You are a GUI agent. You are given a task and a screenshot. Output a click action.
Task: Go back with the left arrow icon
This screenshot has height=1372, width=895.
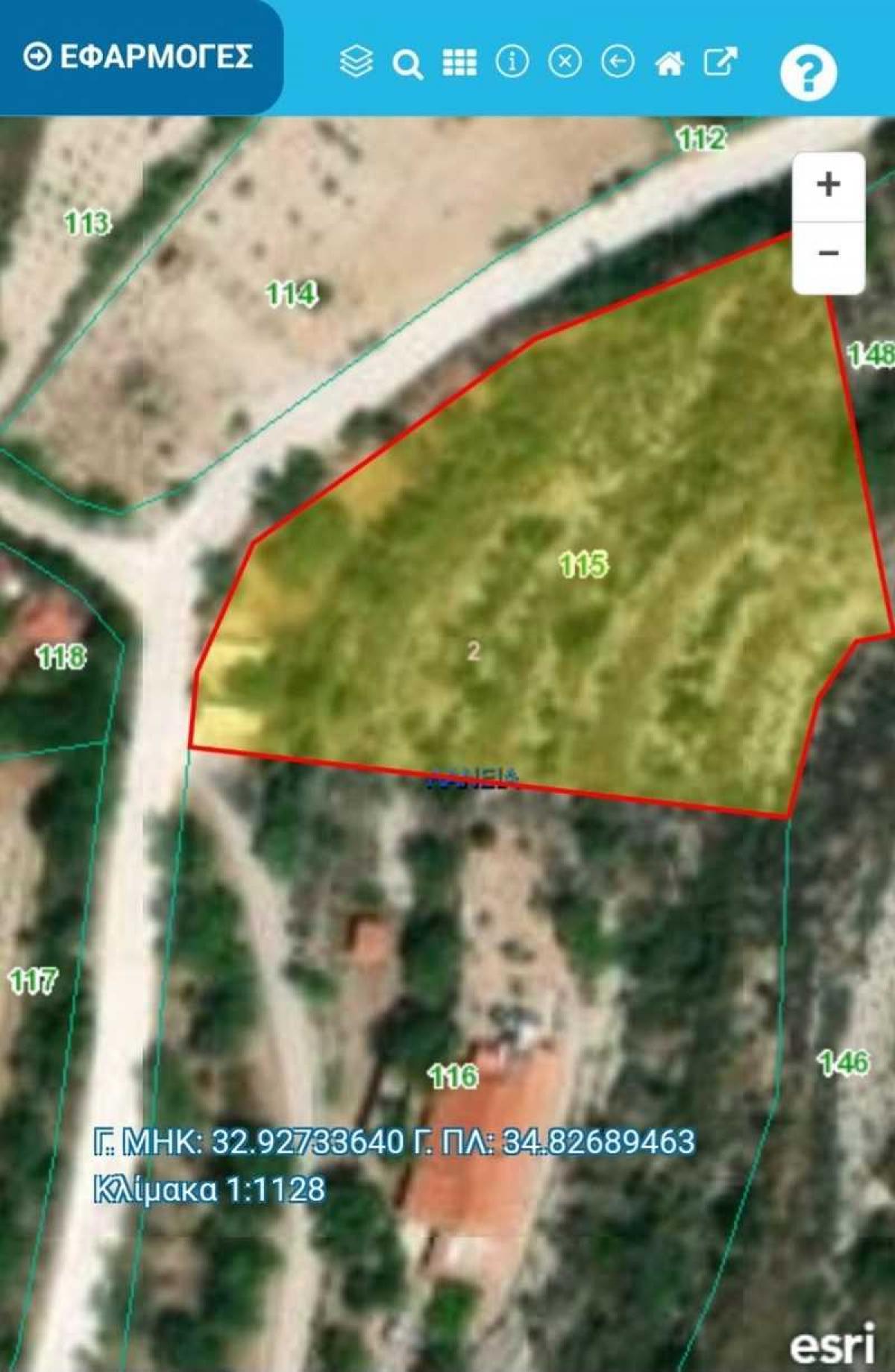coord(618,62)
